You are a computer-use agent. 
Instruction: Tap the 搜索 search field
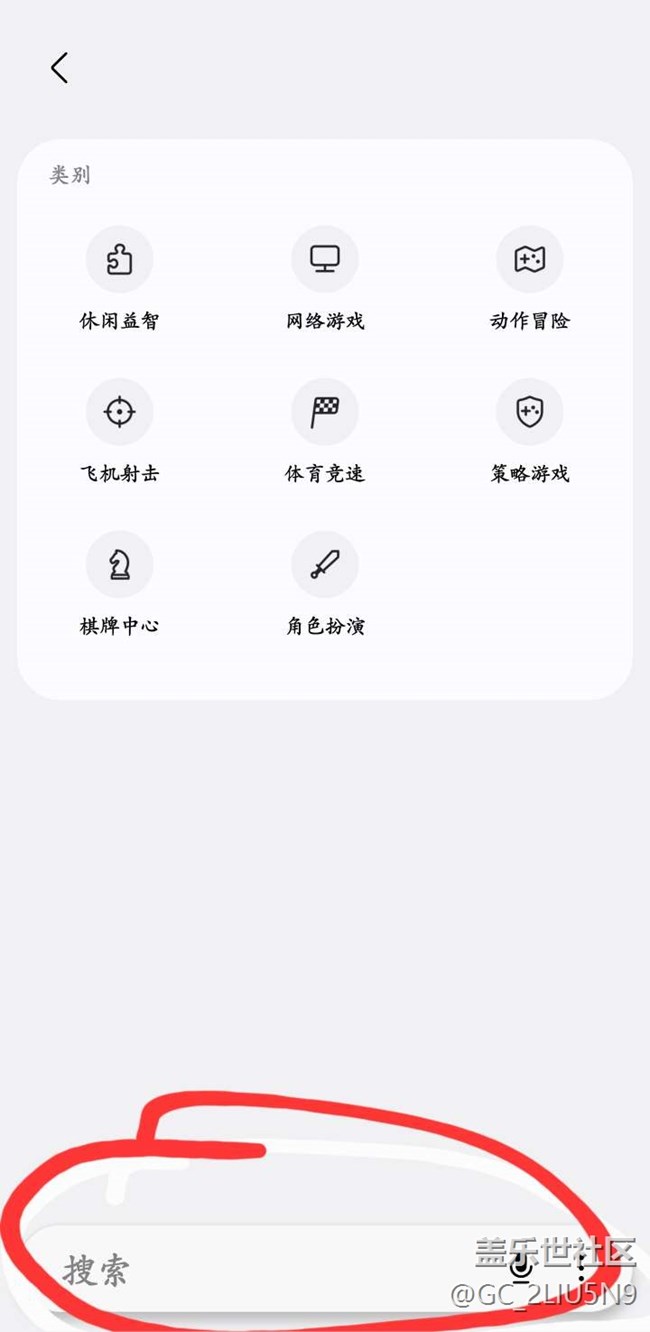pyautogui.click(x=250, y=1270)
